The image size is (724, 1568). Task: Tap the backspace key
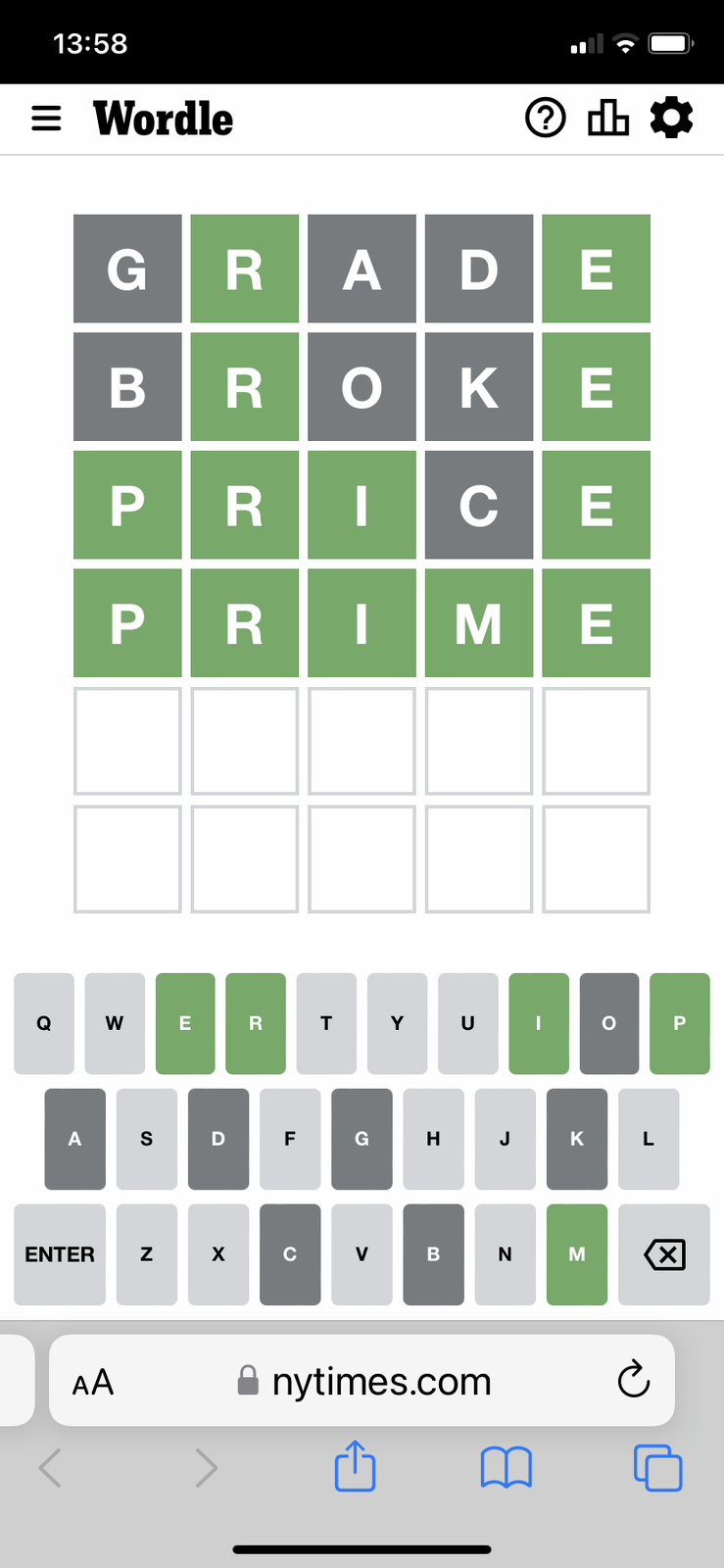pos(664,1254)
